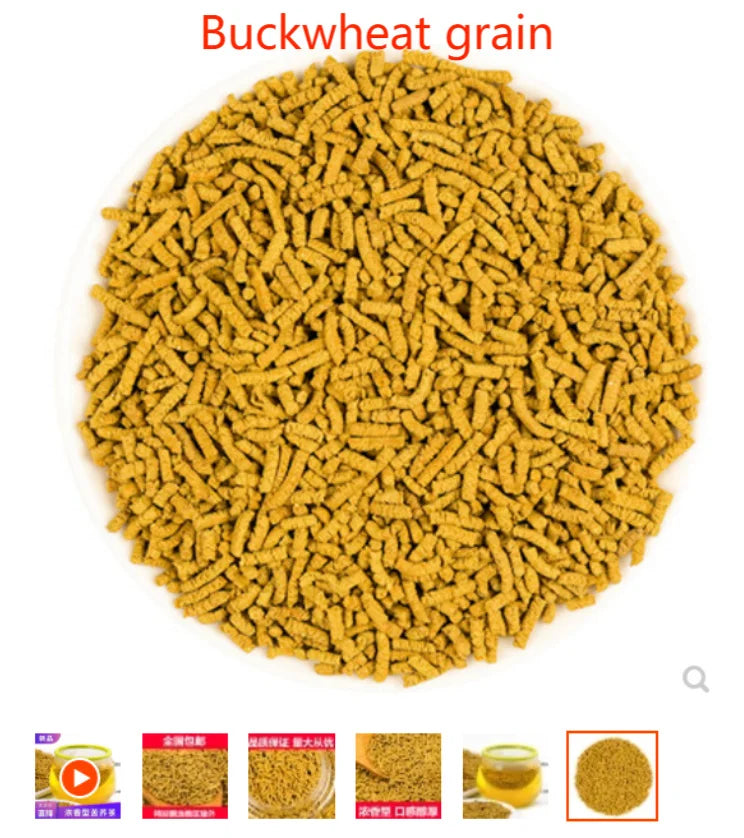The height and width of the screenshot is (838, 744).
Task: View the thumbnail with the wooden scoop
Action: click(x=398, y=776)
